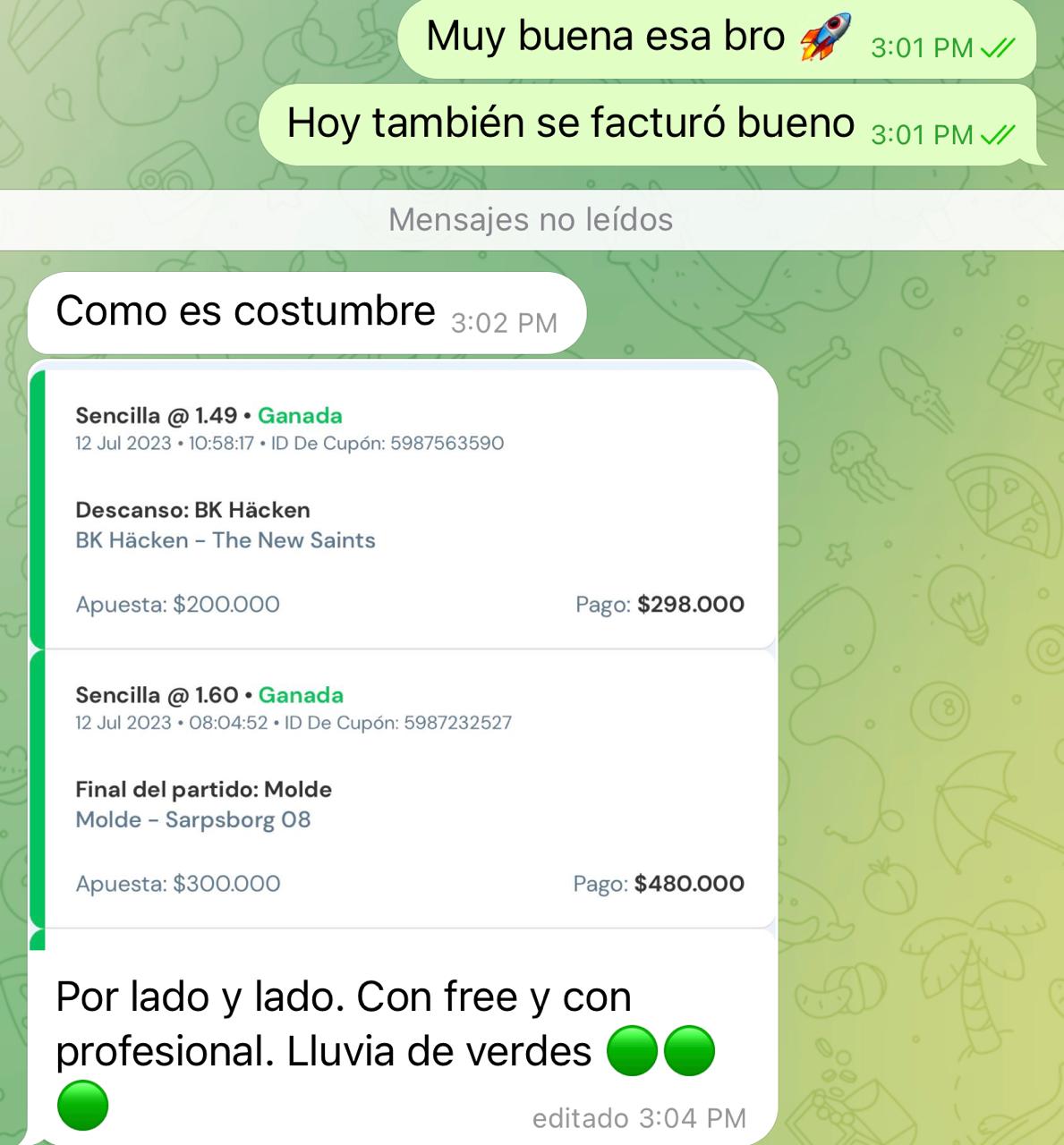Click the green accent bar on the first bet card
1064x1145 pixels.
click(39, 501)
